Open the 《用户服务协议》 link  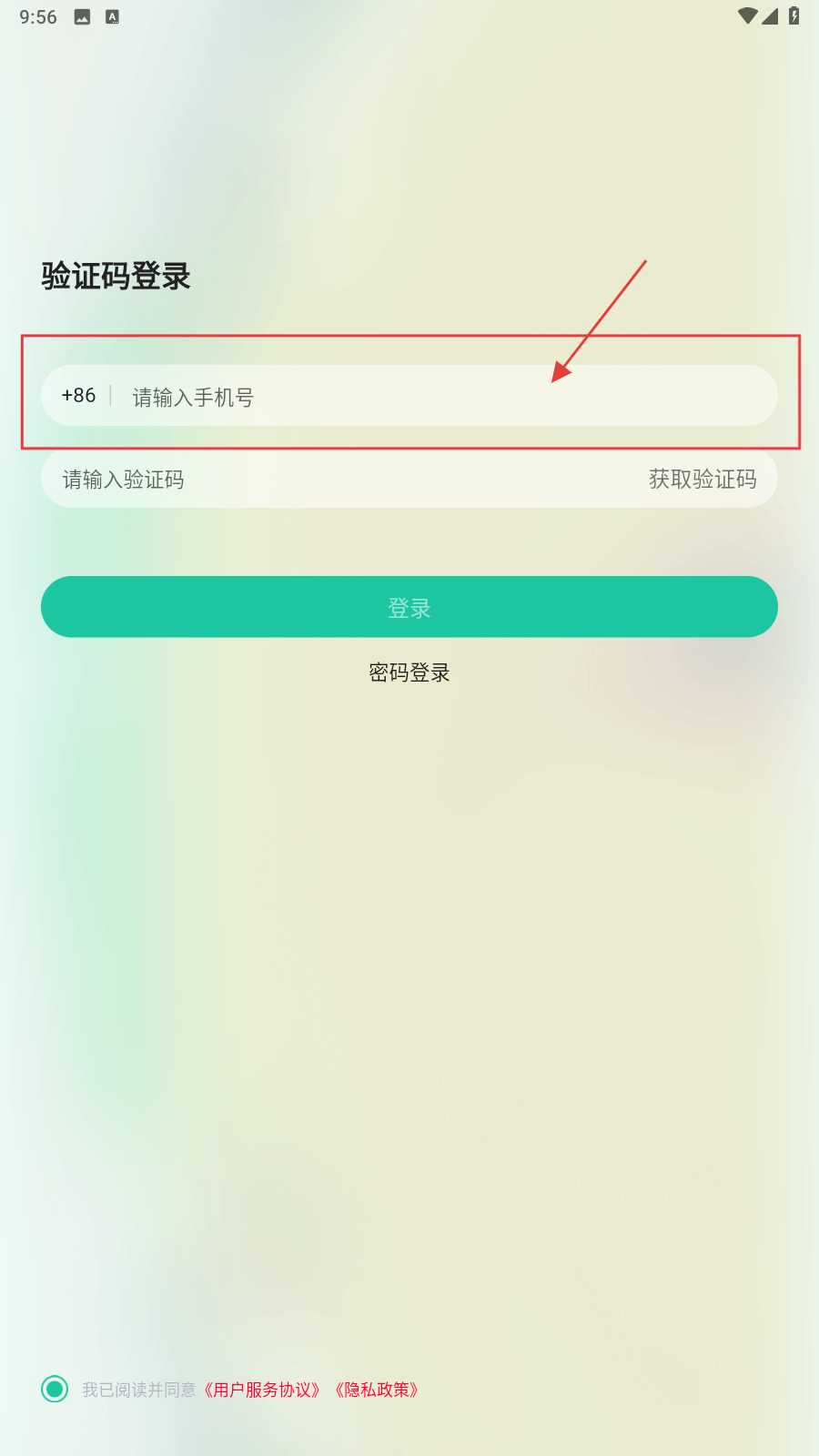(262, 1390)
